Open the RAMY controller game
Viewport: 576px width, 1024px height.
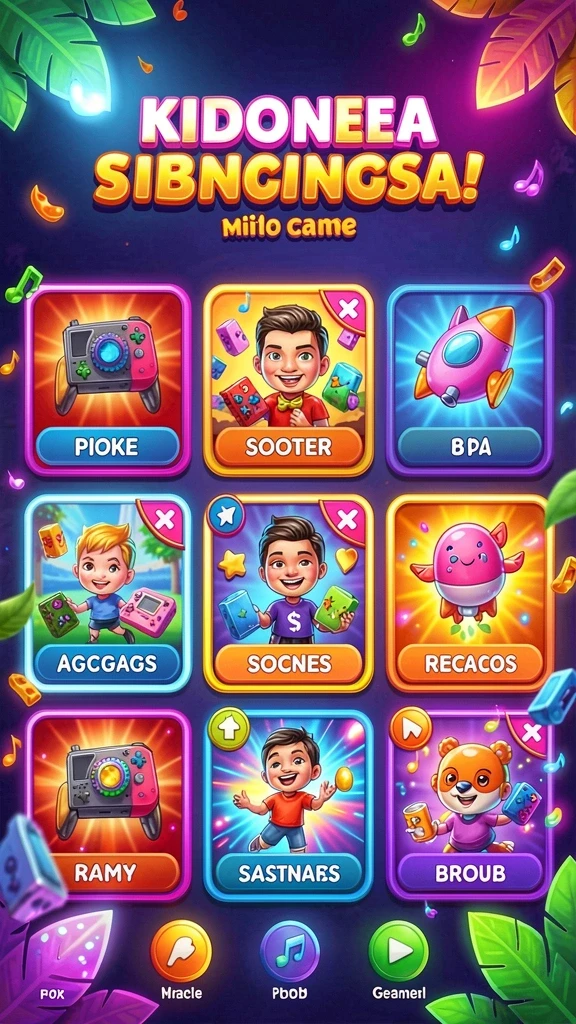(108, 805)
